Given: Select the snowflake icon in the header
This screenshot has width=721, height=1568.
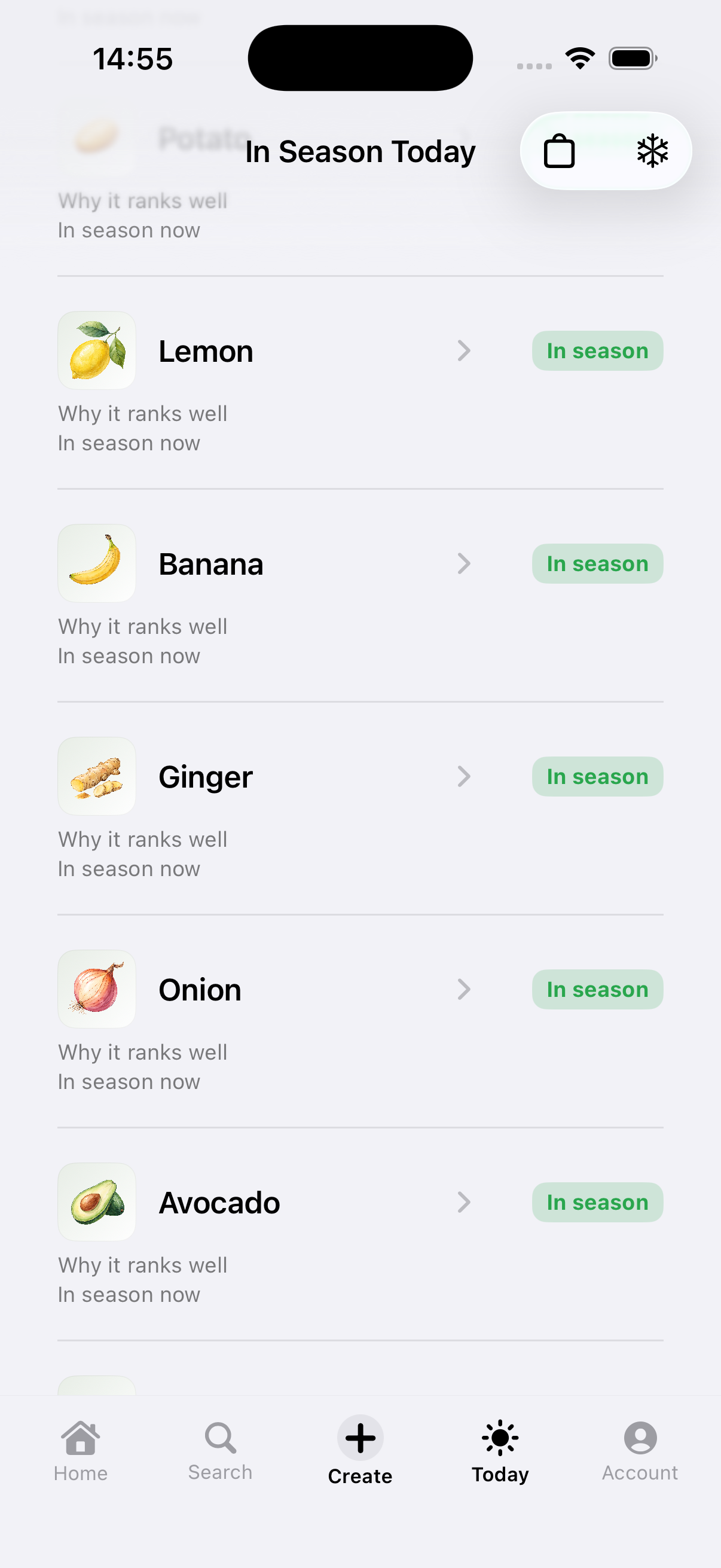Looking at the screenshot, I should click(x=652, y=151).
